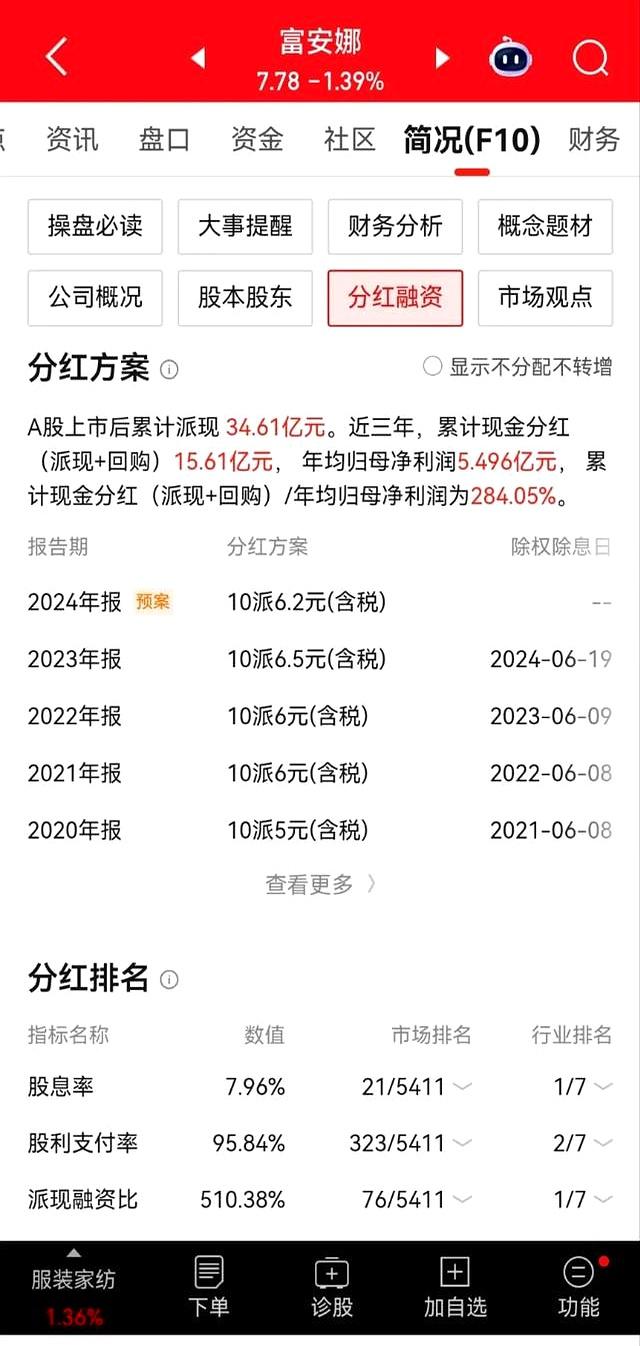Open the 大事提醒 section
This screenshot has width=640, height=1346.
(245, 227)
